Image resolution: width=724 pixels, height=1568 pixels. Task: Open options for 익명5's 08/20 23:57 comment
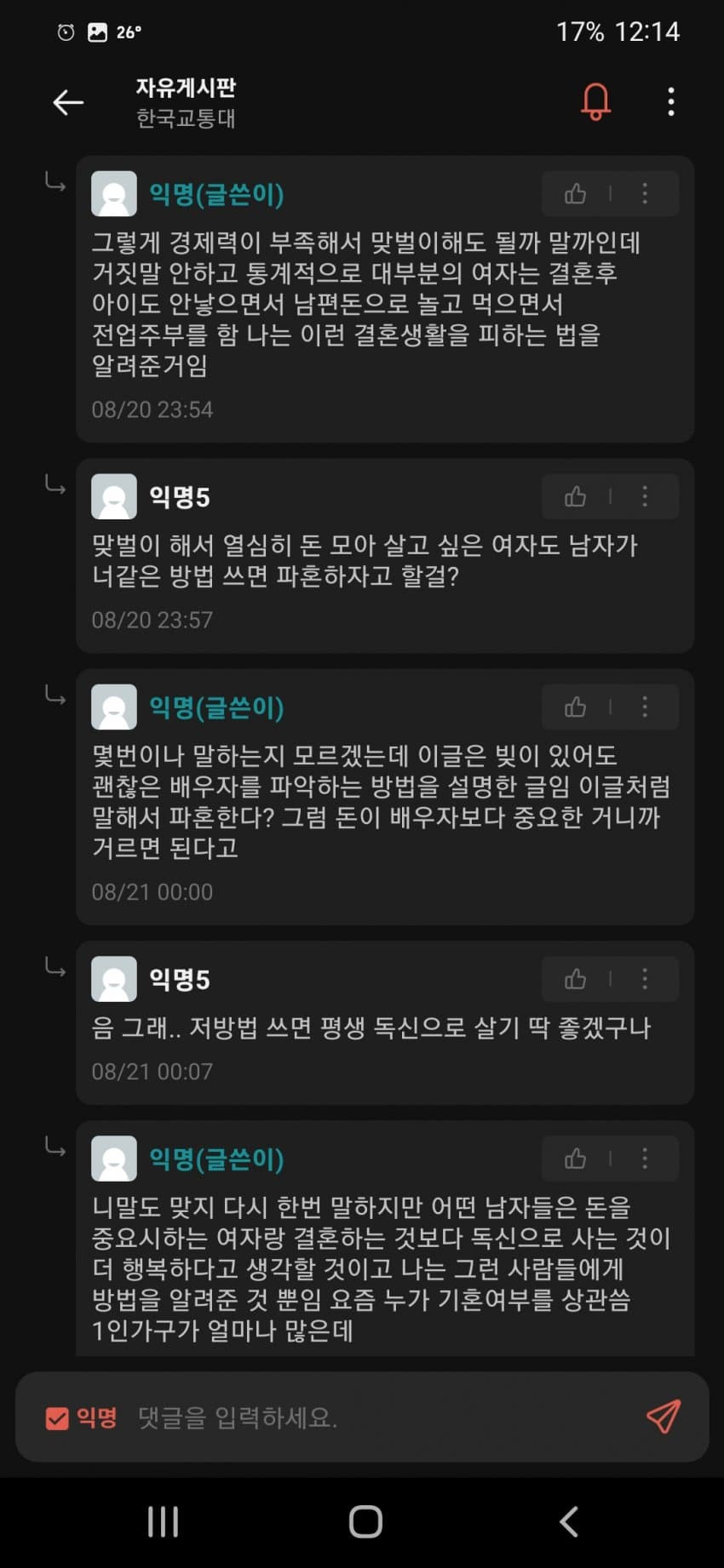[645, 497]
